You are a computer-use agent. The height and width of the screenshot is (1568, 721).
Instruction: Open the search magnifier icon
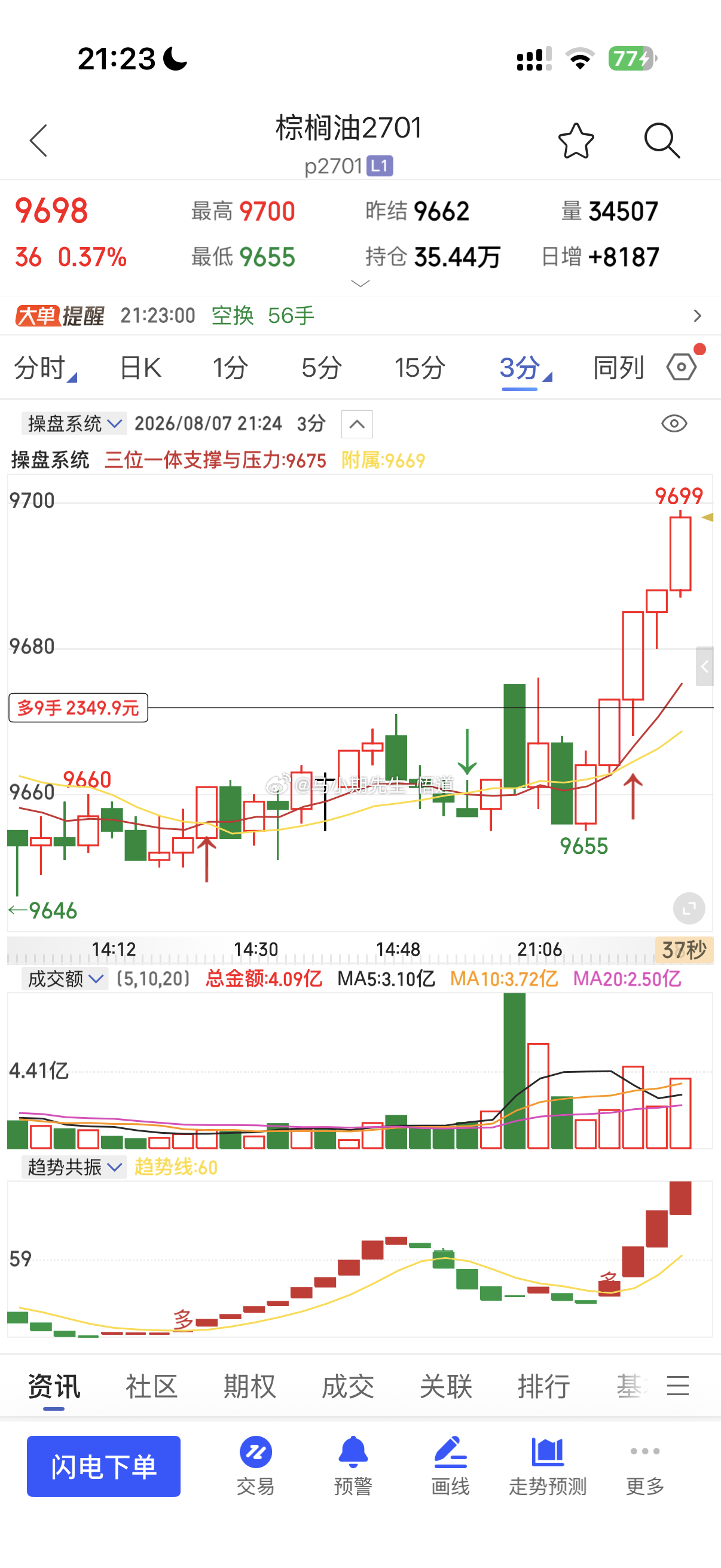662,141
